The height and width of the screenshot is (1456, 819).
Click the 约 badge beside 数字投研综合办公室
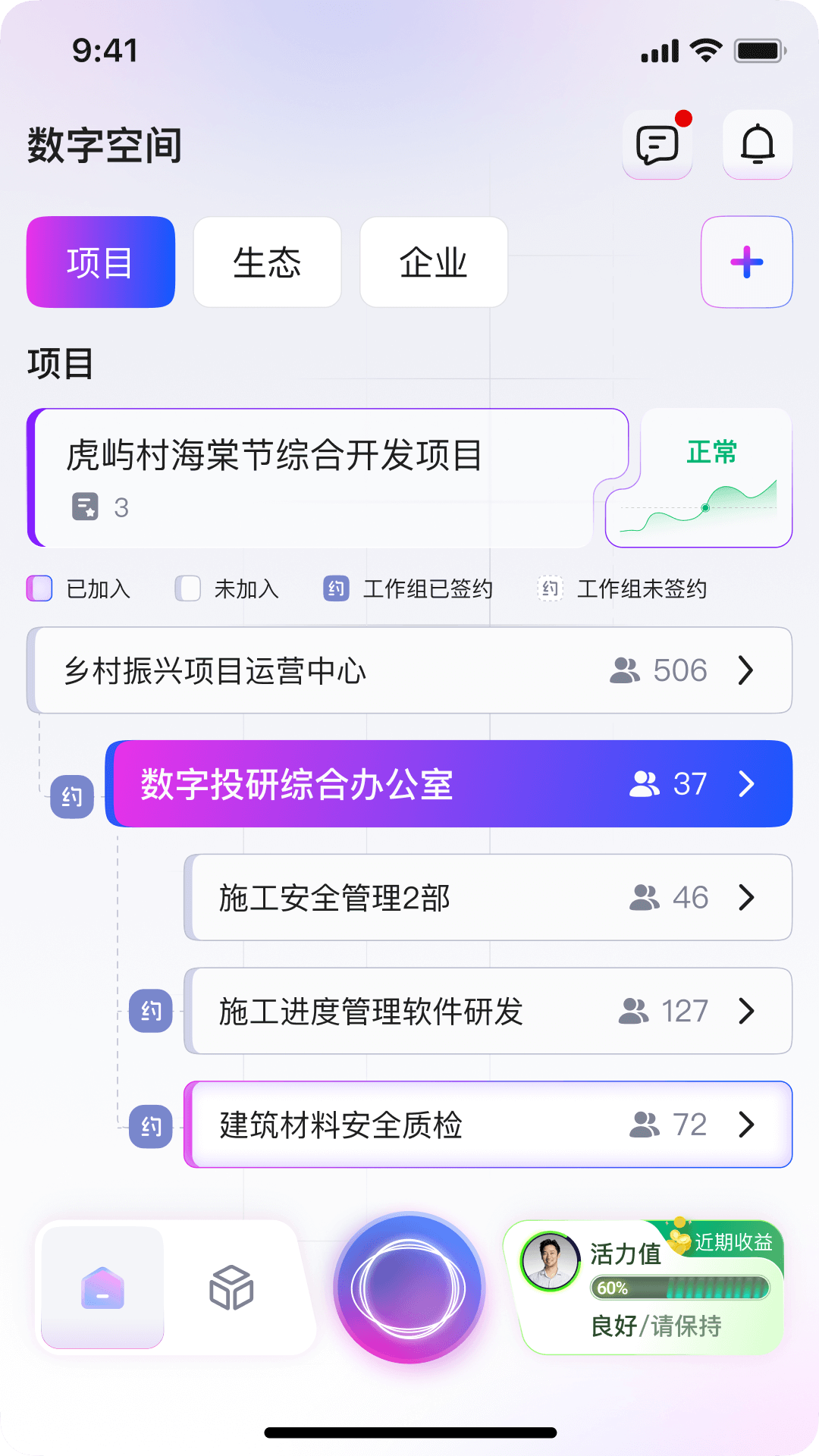coord(72,795)
